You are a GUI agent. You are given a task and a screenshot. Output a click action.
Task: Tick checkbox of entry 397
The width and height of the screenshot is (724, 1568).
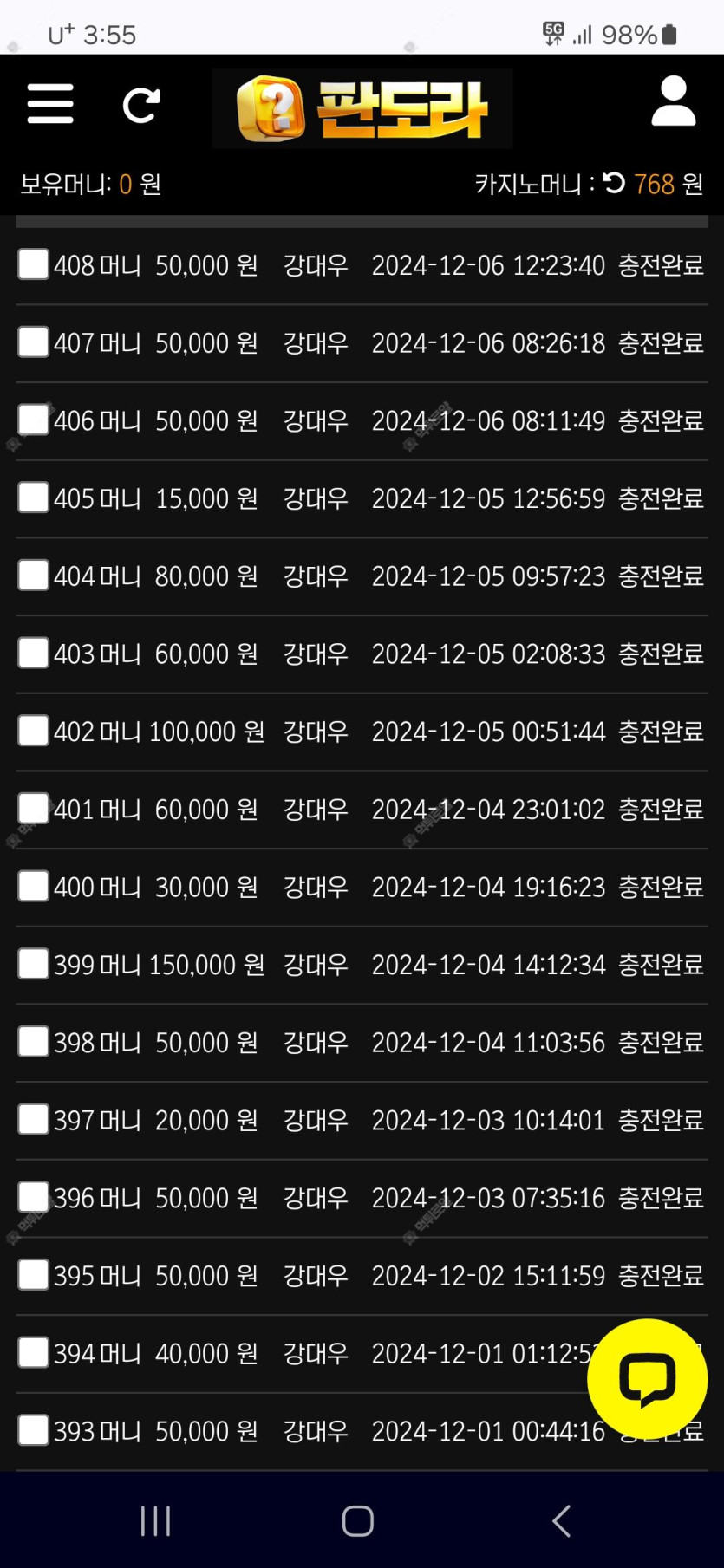(34, 1120)
